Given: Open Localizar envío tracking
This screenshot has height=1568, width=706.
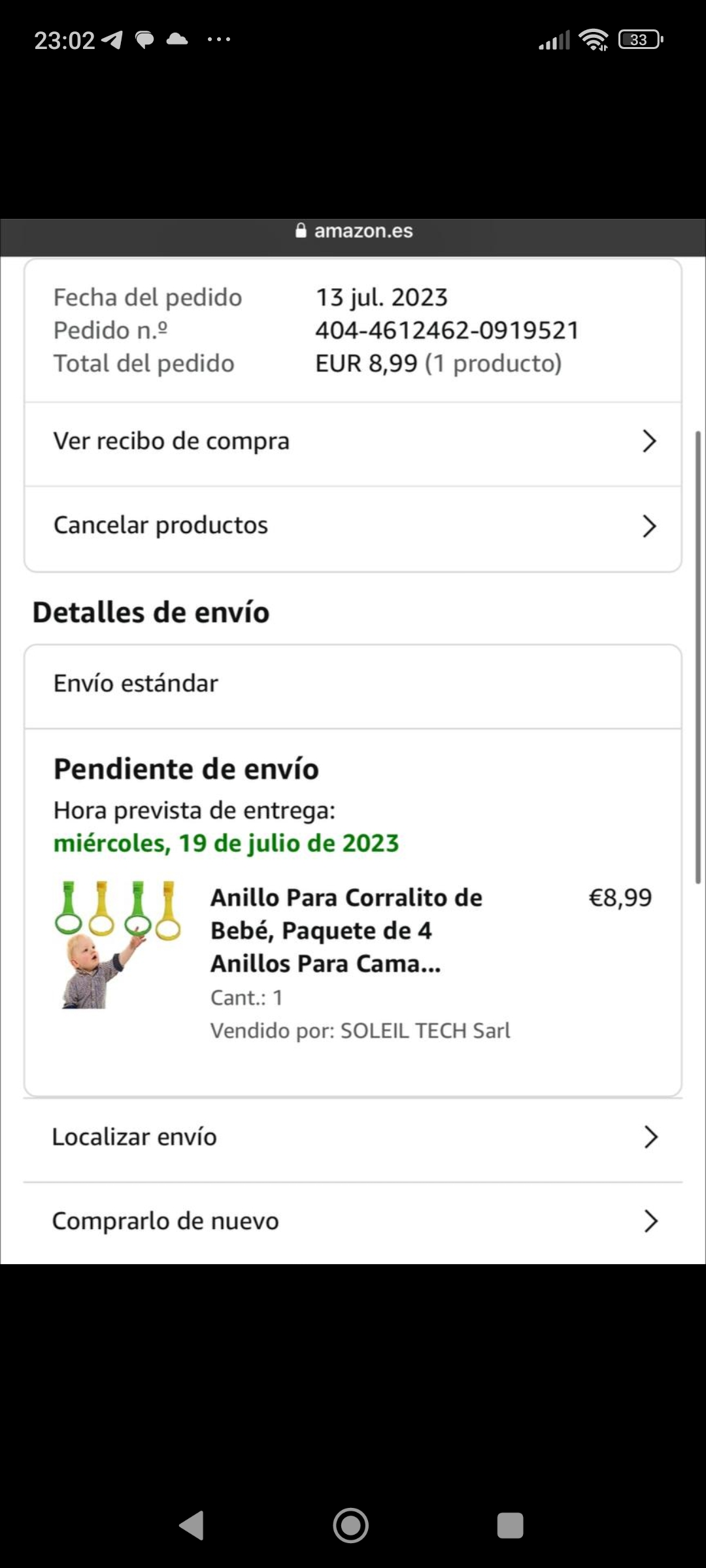Looking at the screenshot, I should pyautogui.click(x=353, y=1137).
